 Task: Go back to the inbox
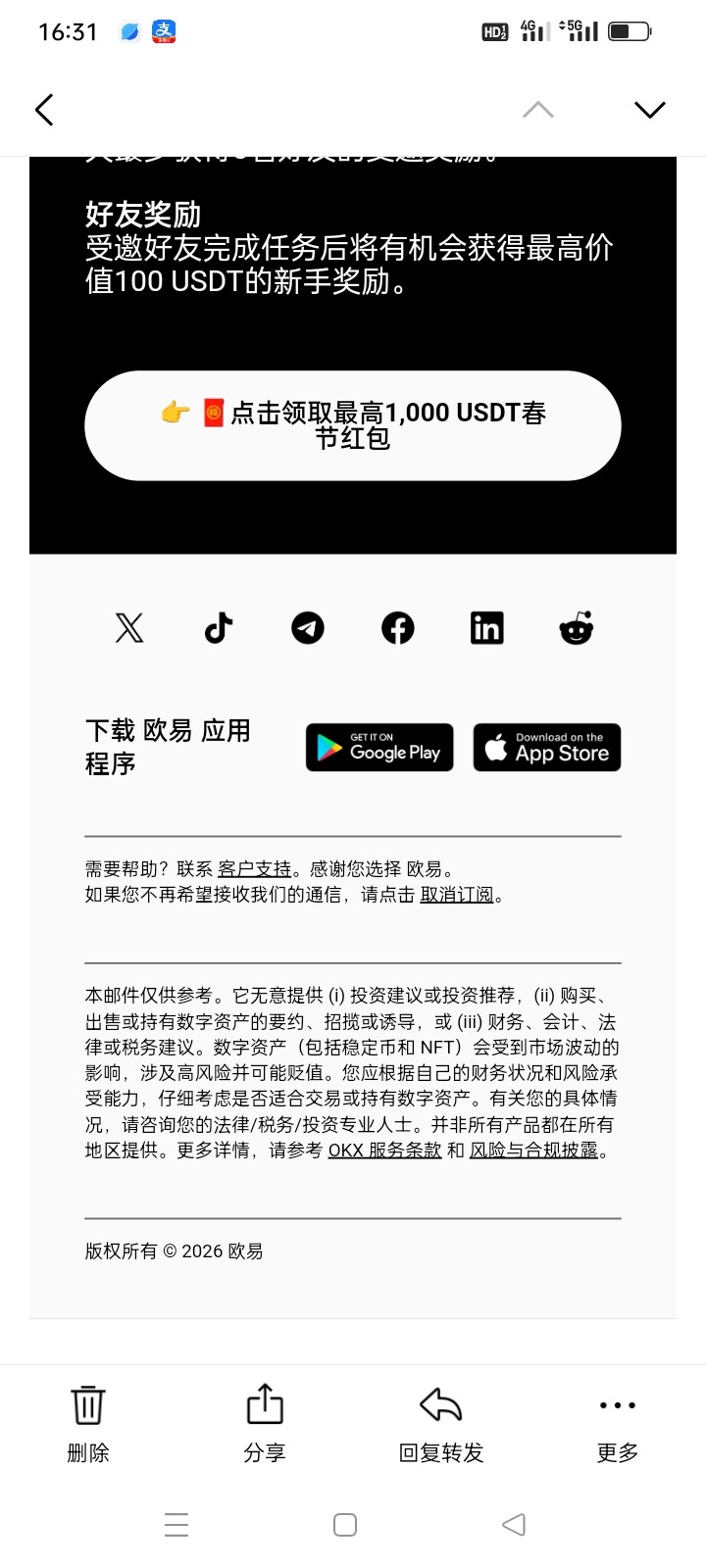45,110
